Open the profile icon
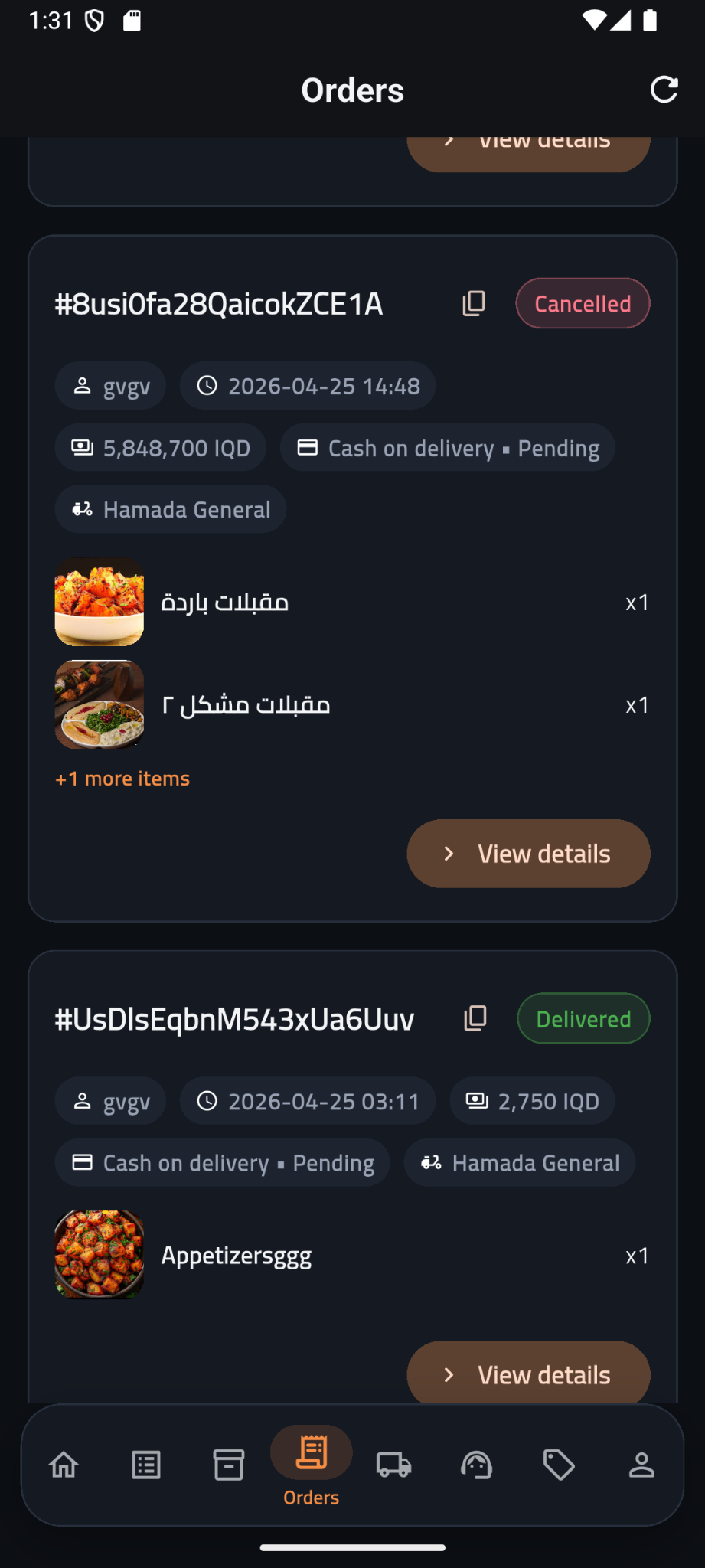Screen dimensions: 705x1568 (641, 1465)
